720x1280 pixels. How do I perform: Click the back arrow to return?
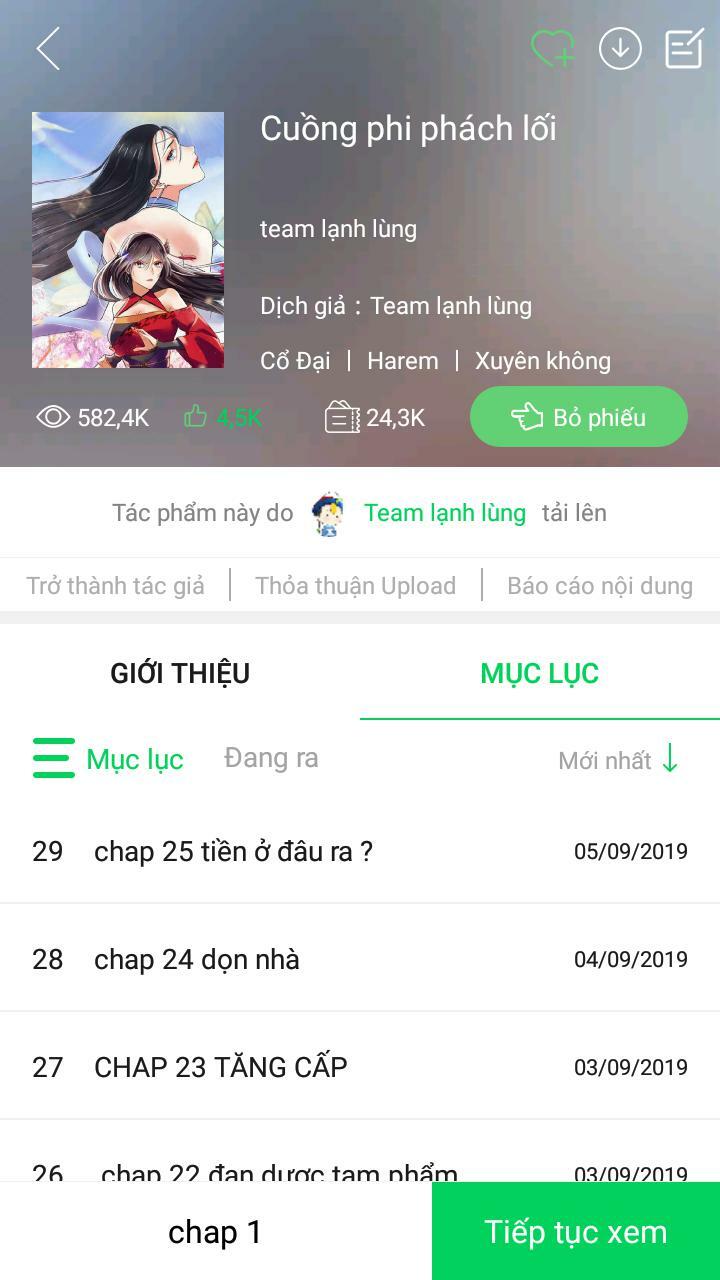click(47, 48)
